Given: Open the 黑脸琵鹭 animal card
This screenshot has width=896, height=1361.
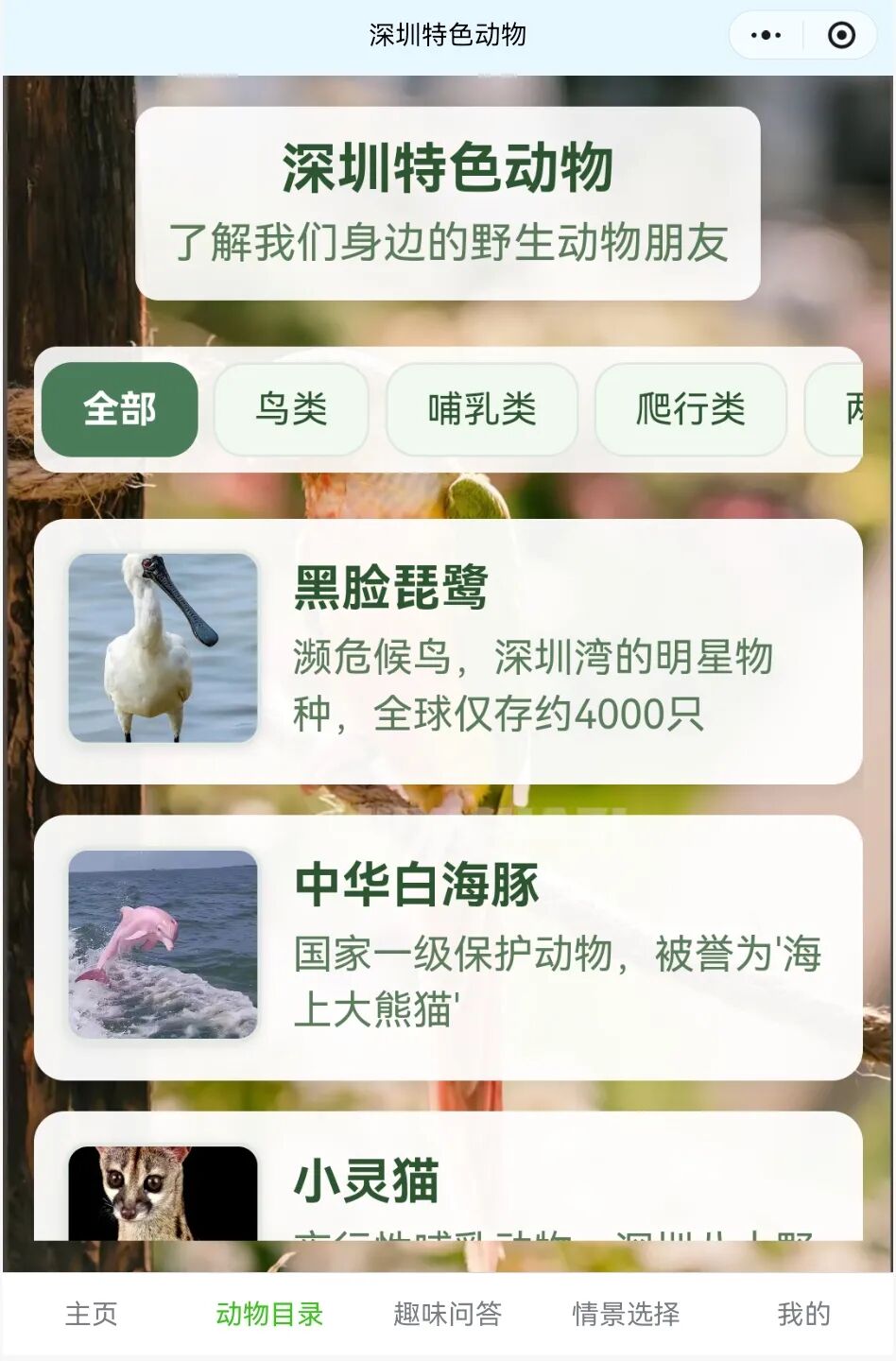Looking at the screenshot, I should point(448,651).
